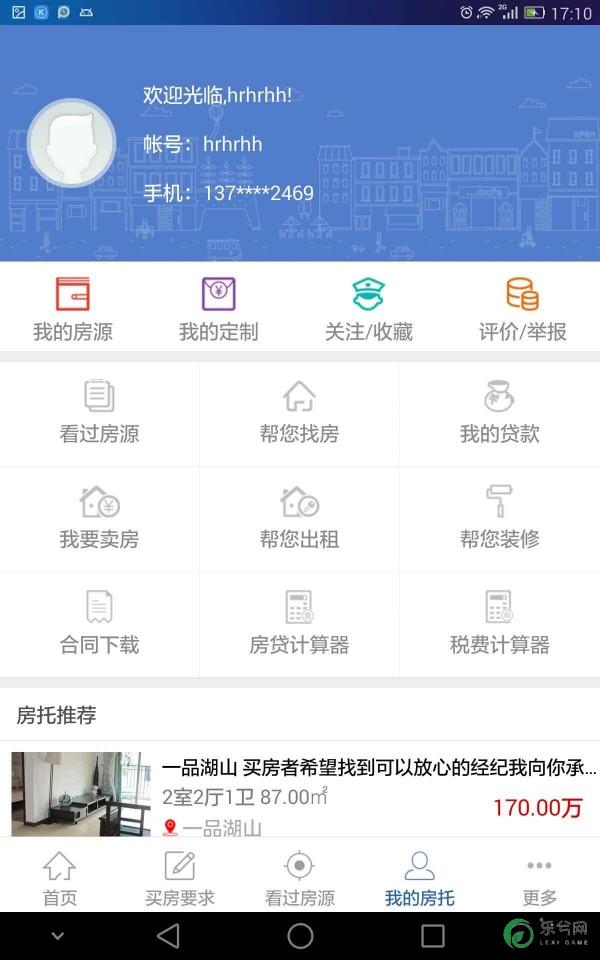Viewport: 600px width, 960px height.
Task: Launch 房贷计算器 tool
Action: (299, 625)
